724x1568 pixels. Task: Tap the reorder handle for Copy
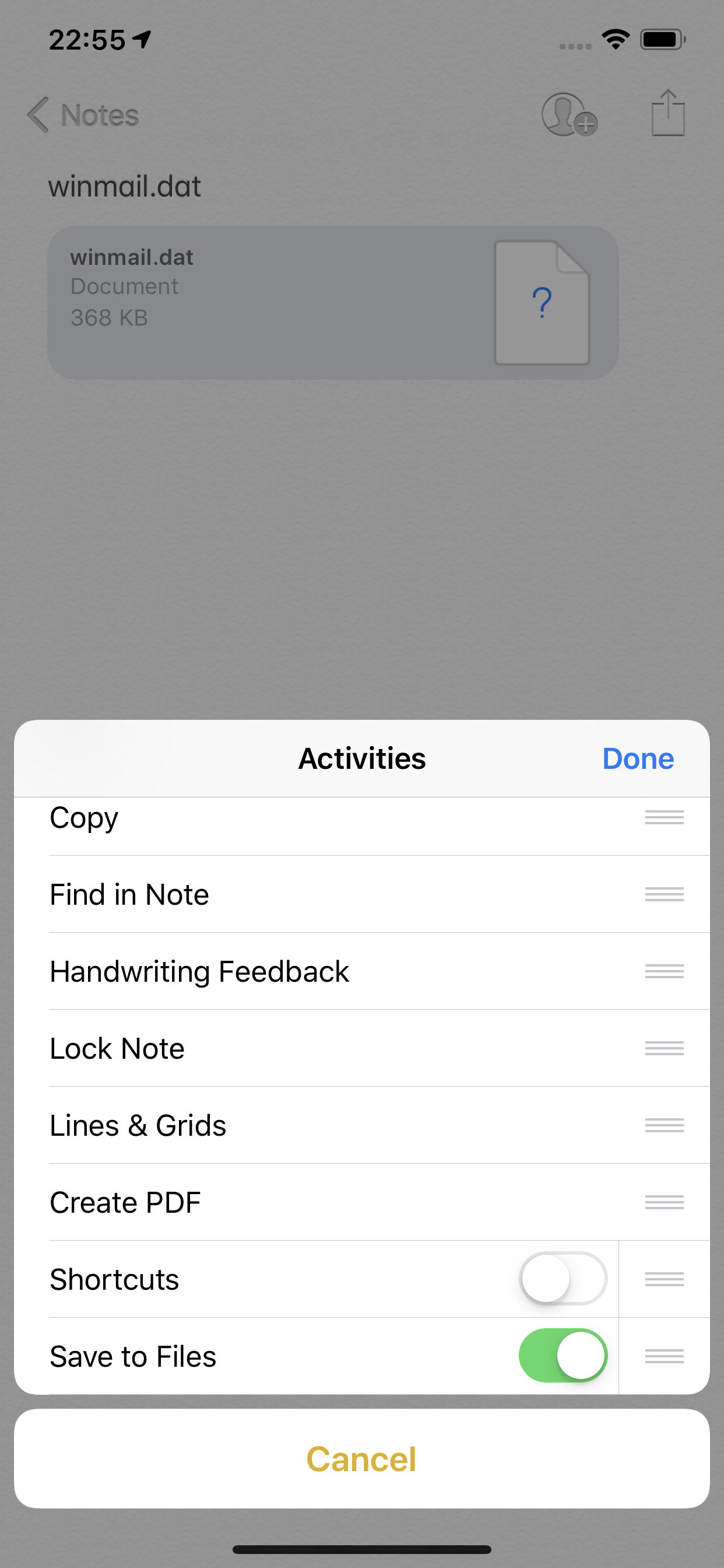tap(665, 817)
